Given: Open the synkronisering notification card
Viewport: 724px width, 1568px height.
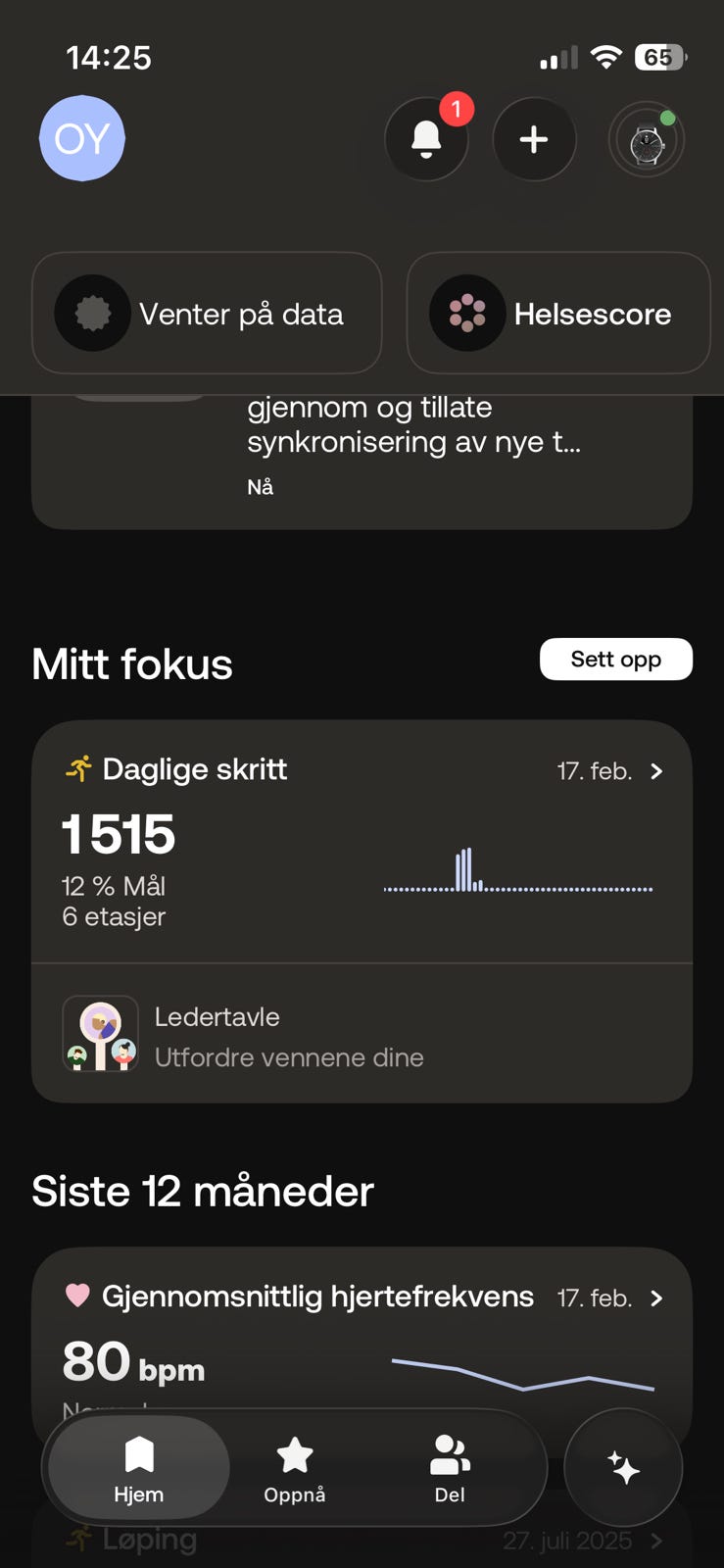Looking at the screenshot, I should tap(362, 461).
